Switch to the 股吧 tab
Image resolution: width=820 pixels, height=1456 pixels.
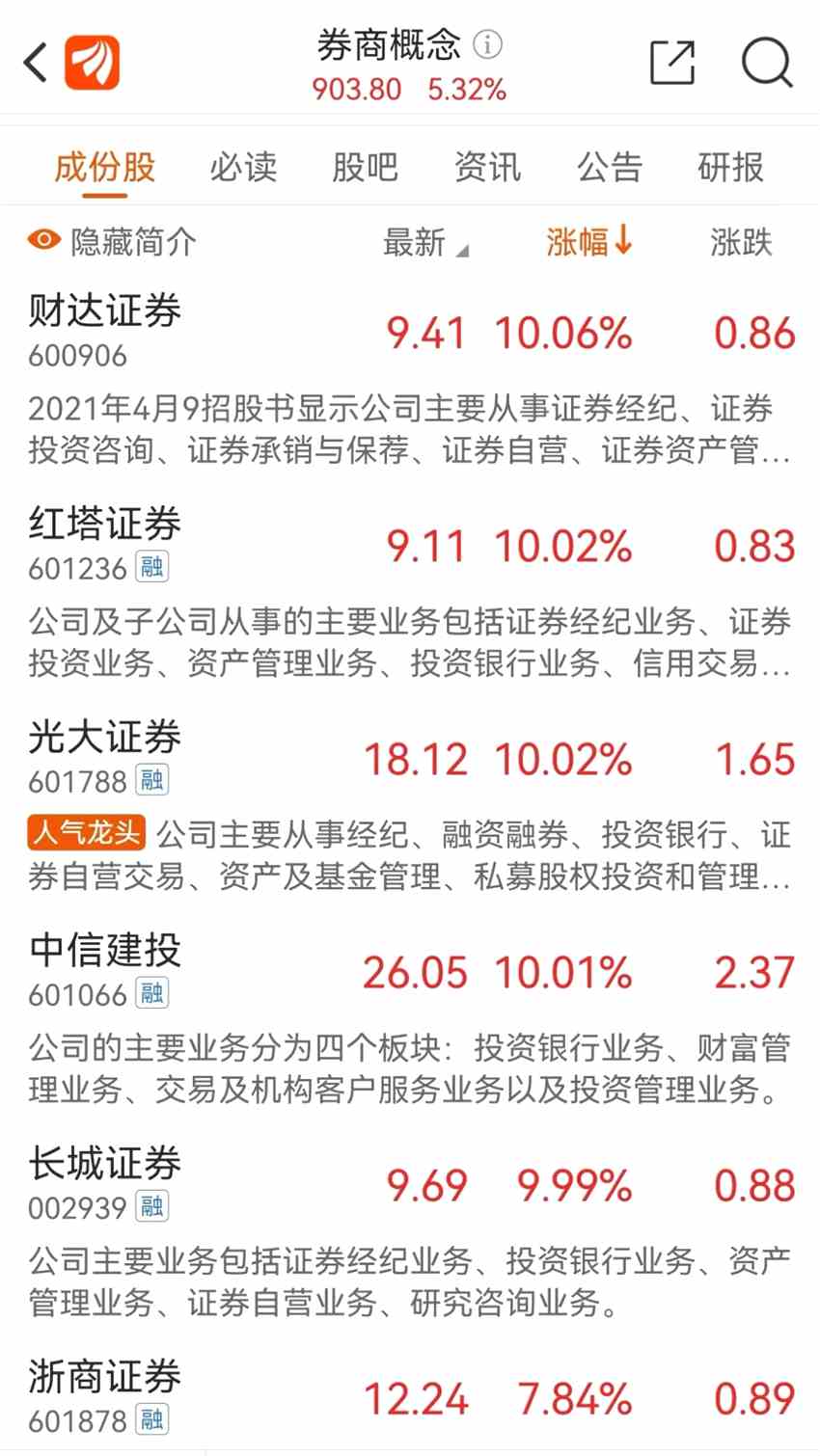pyautogui.click(x=365, y=167)
